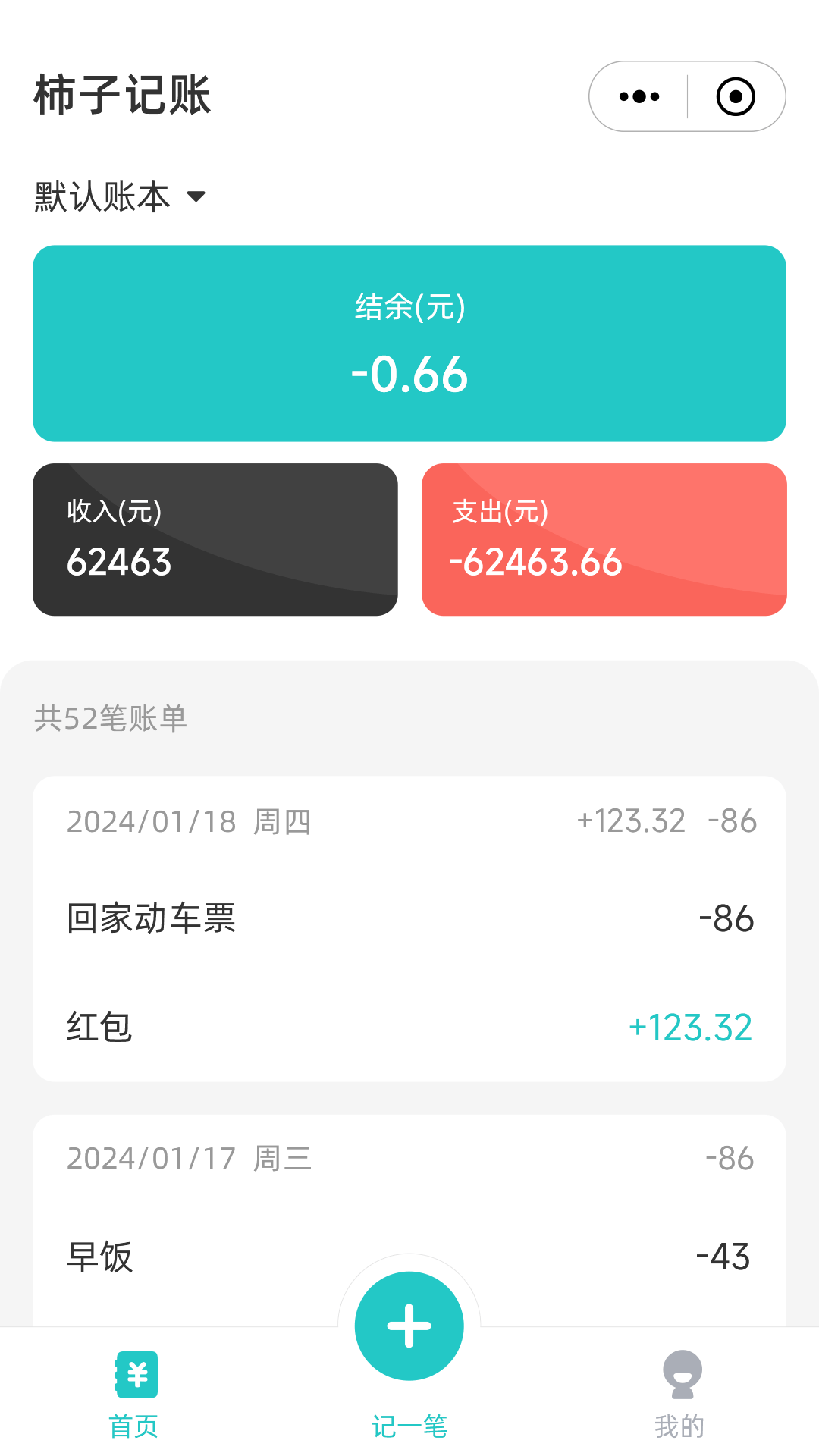Switch to the 首页 tab

click(134, 1394)
